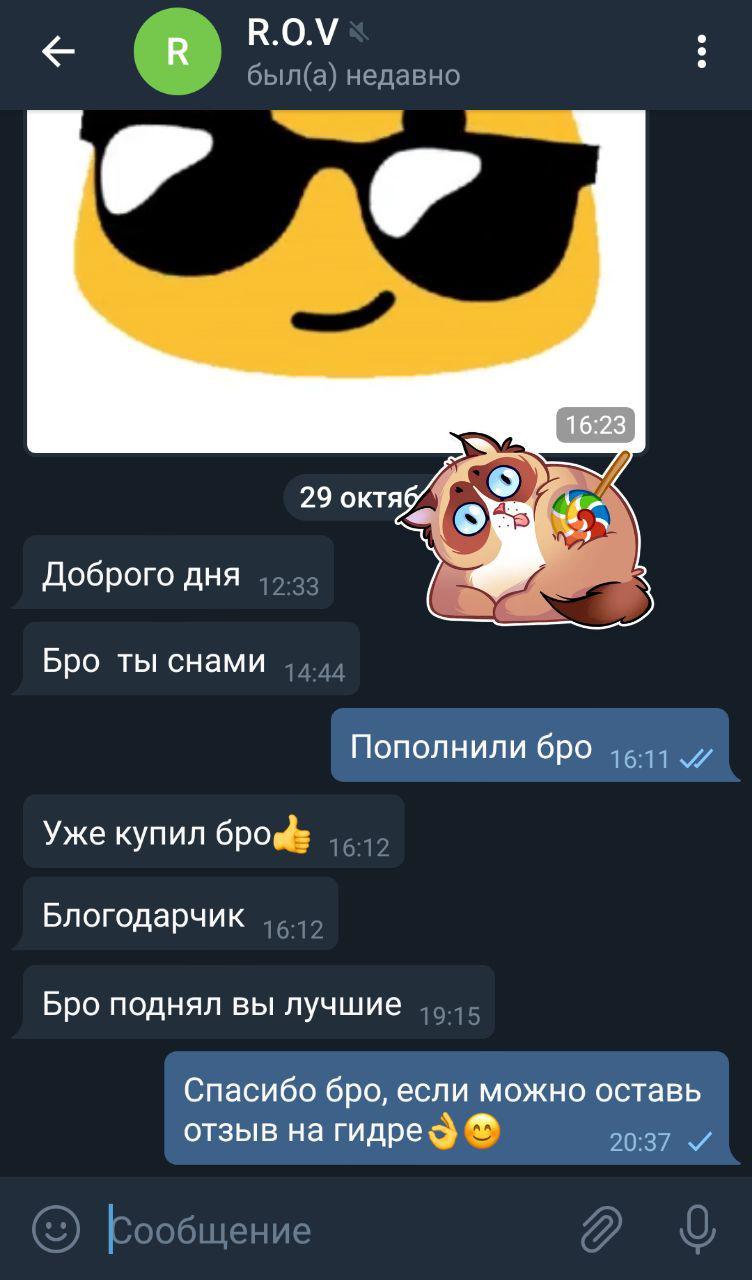The width and height of the screenshot is (752, 1280).
Task: Focus the Сообщение message input field
Action: coord(330,1230)
